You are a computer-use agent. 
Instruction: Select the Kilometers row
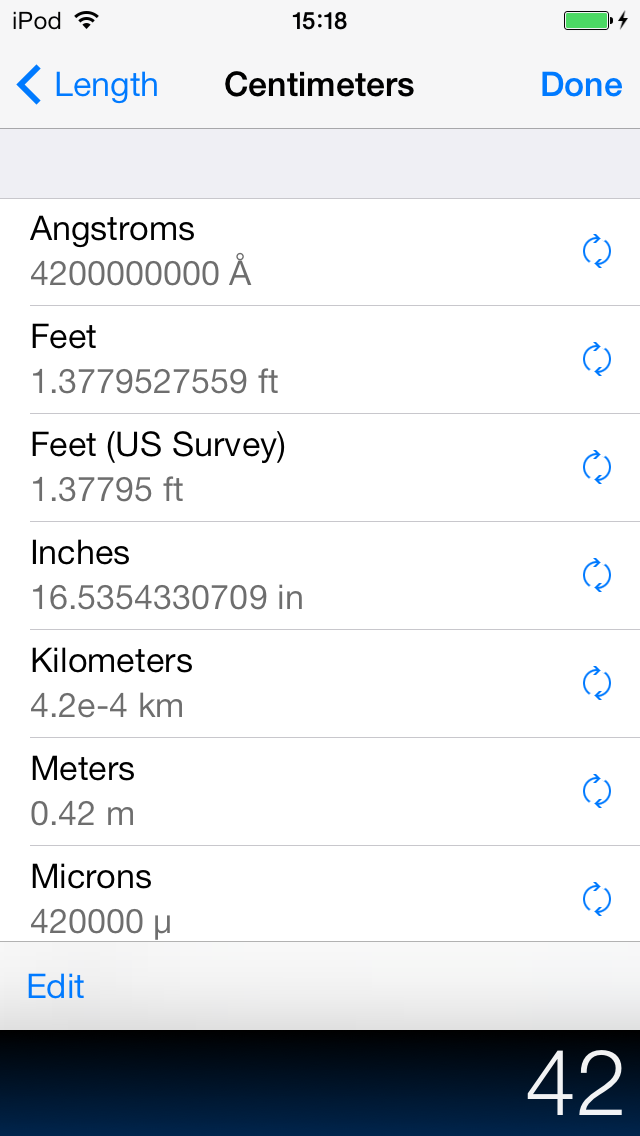(280, 683)
